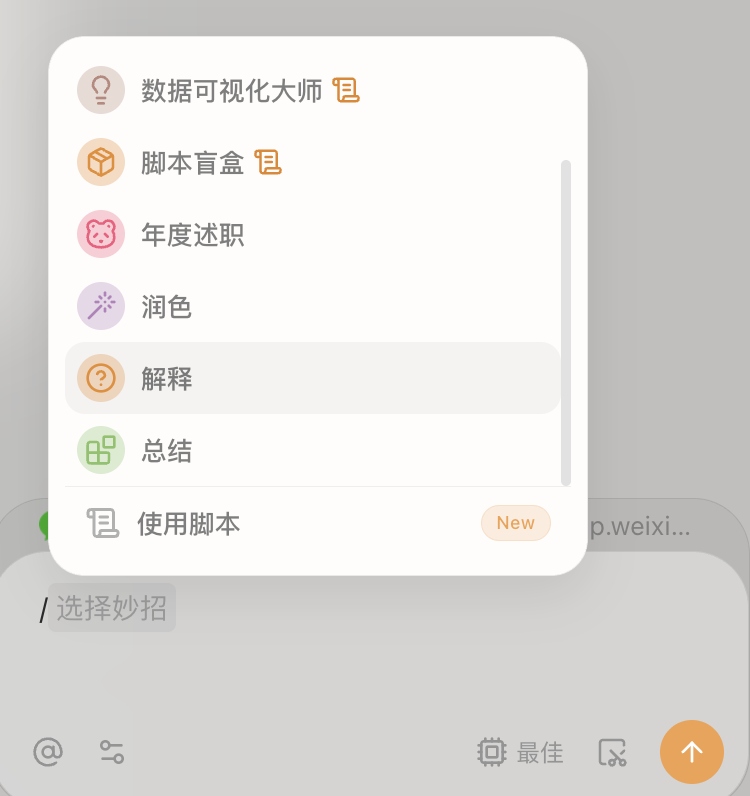The image size is (750, 796).
Task: Open the 最佳 model selector
Action: click(x=520, y=752)
